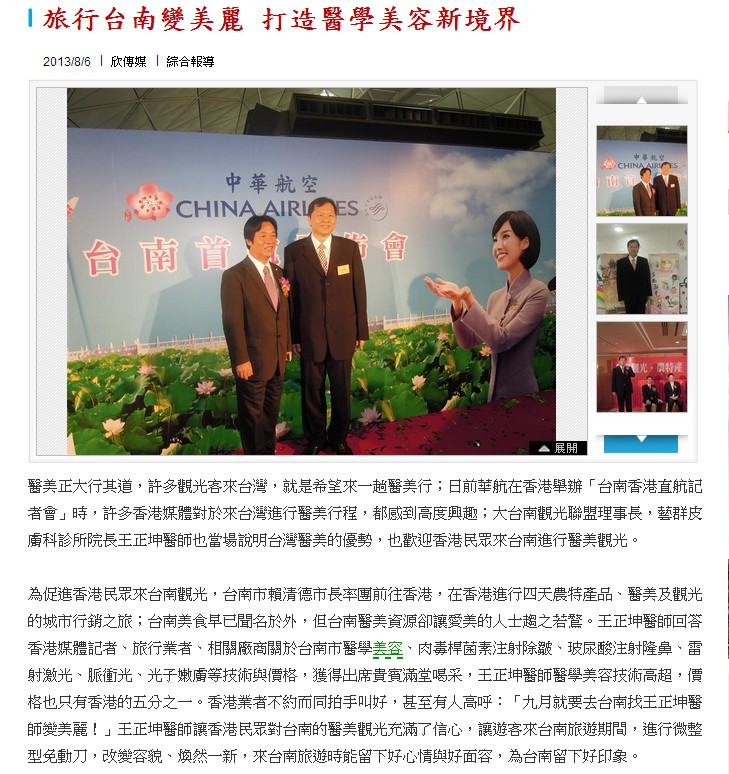Screen dimensions: 729x774
Task: Tap the blue down arrow below the thumbnails
Action: pyautogui.click(x=641, y=444)
